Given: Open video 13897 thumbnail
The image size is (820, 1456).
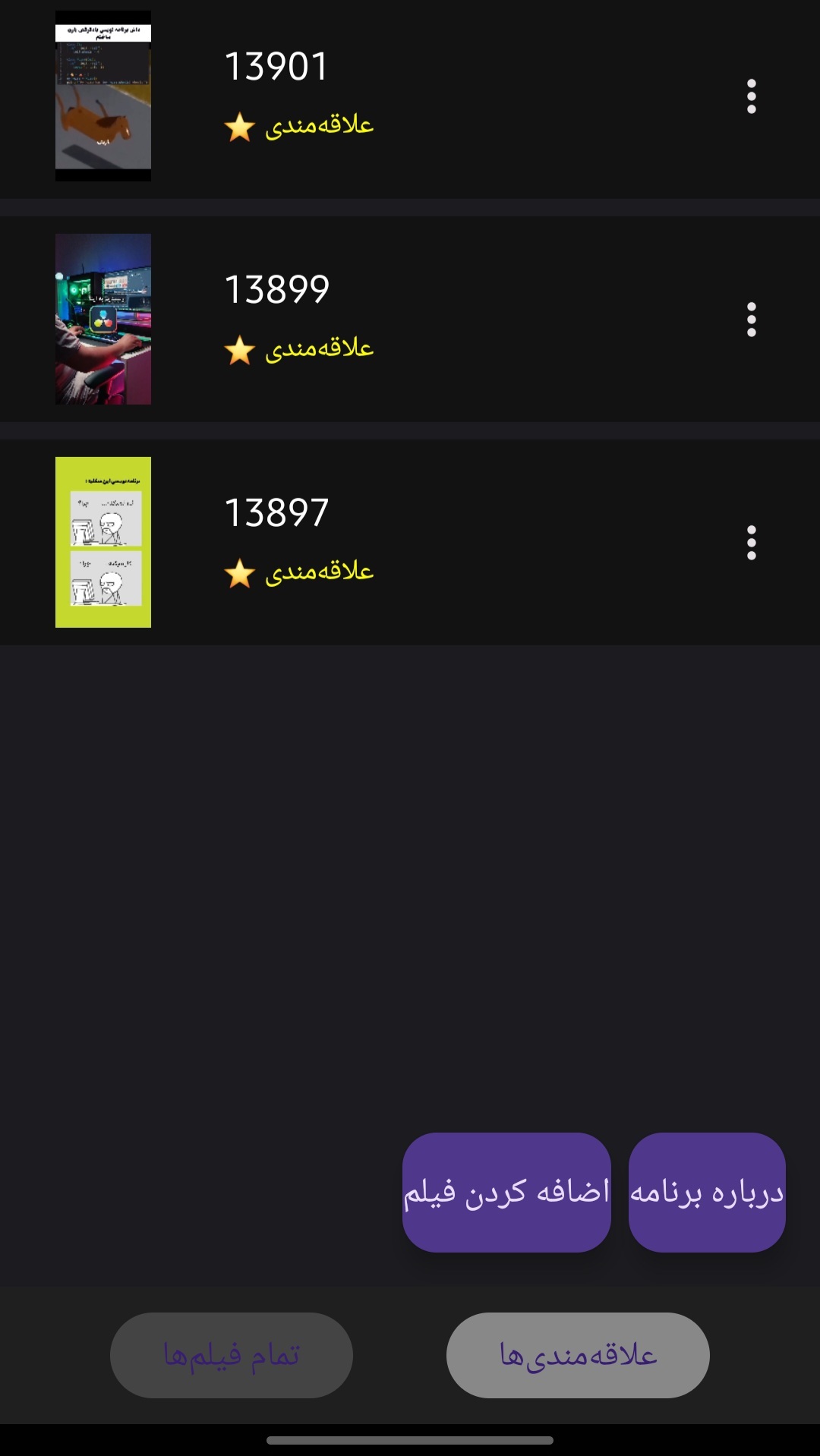Looking at the screenshot, I should (103, 543).
